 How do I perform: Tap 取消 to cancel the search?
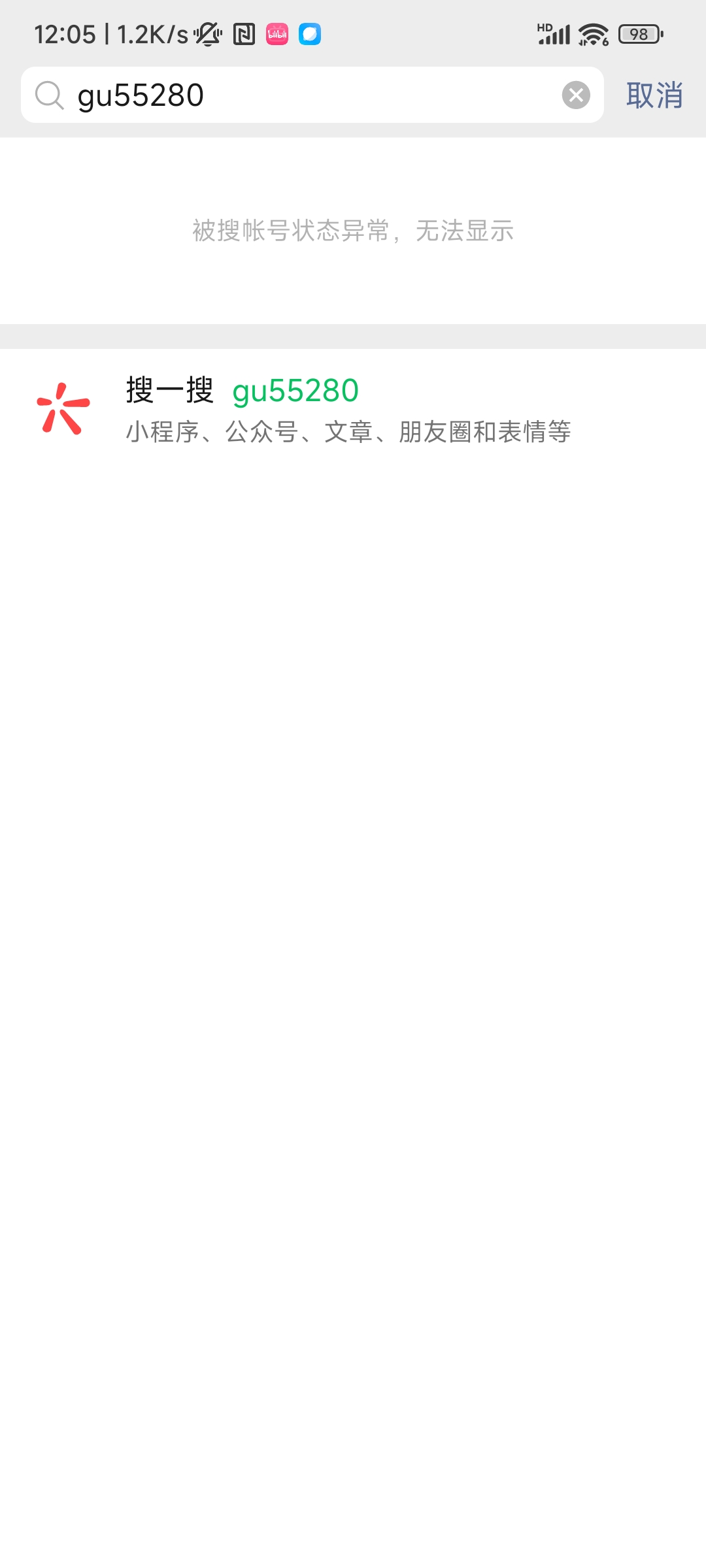click(x=654, y=95)
